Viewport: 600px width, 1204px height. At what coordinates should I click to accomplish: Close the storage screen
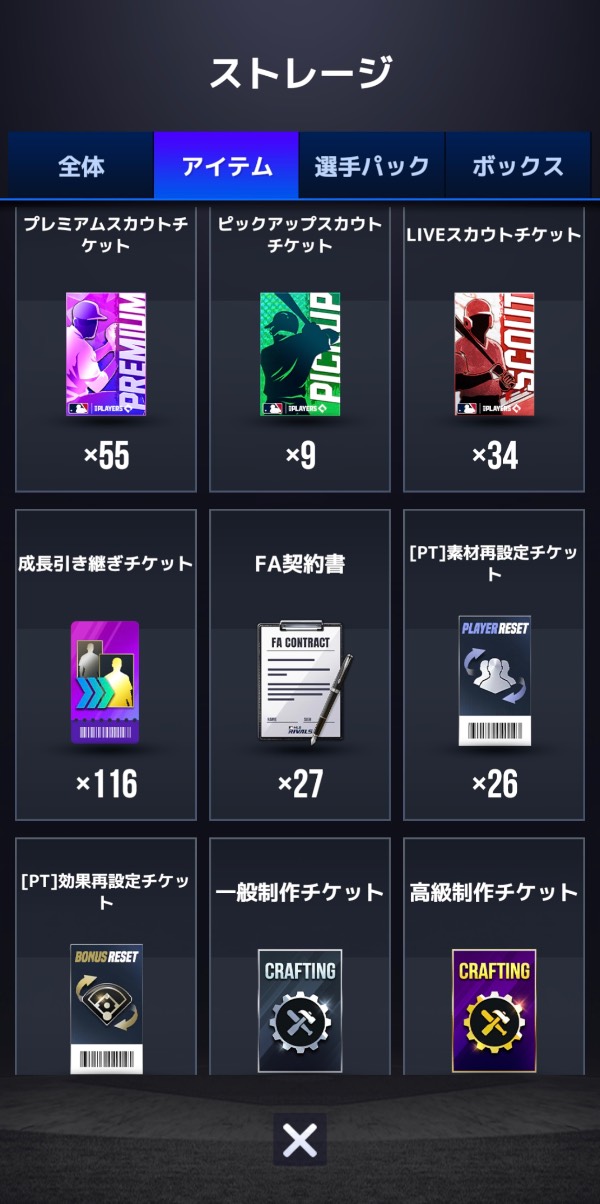click(x=300, y=1140)
